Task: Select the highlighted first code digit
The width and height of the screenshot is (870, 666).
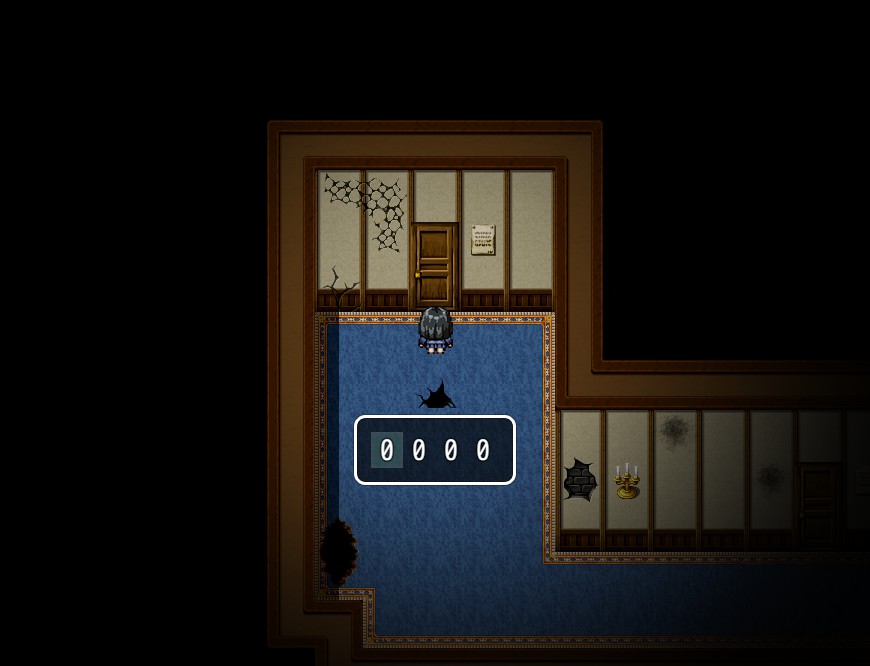Action: [387, 450]
